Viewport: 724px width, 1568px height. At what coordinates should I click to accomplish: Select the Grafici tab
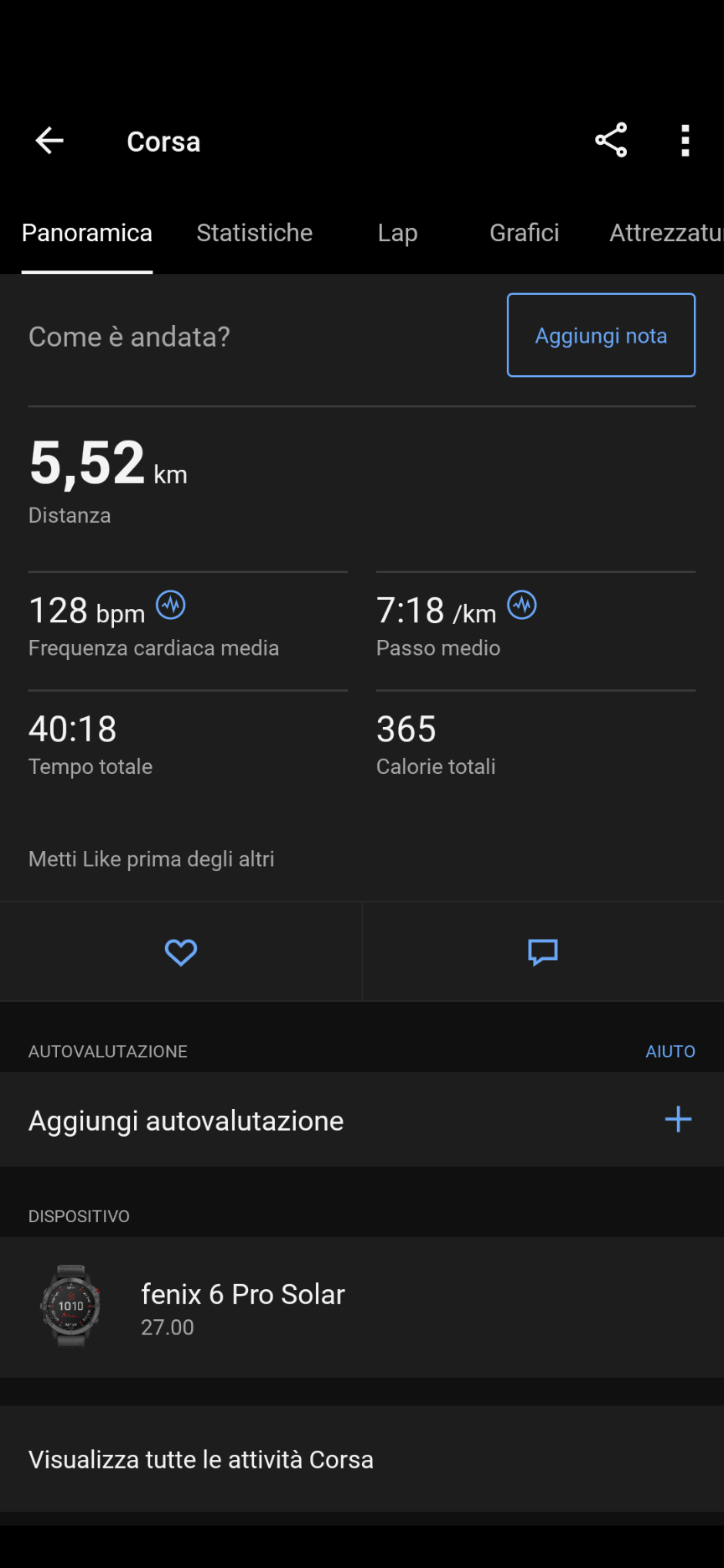[x=525, y=233]
